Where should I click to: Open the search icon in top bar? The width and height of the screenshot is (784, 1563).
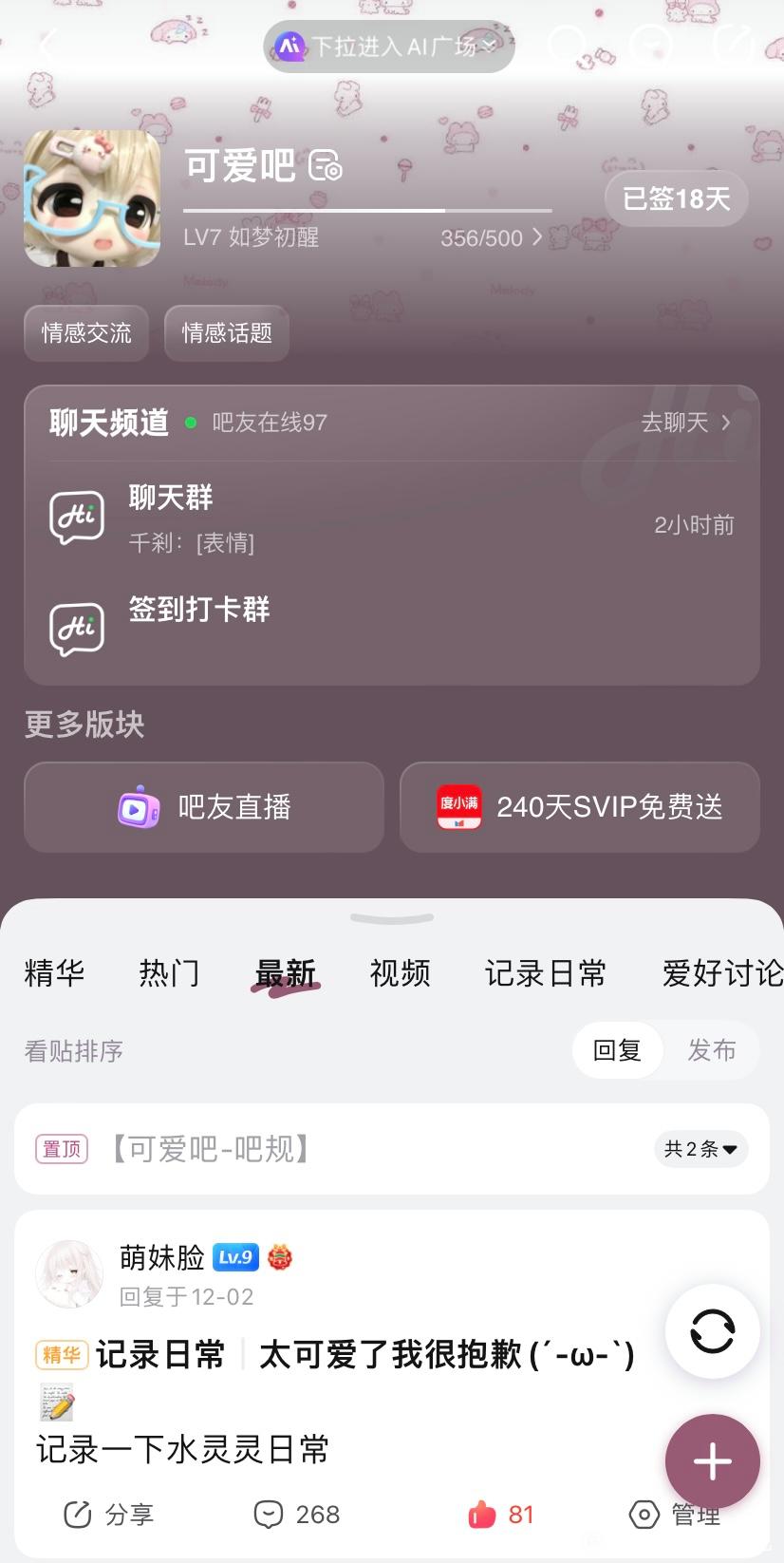pos(568,45)
